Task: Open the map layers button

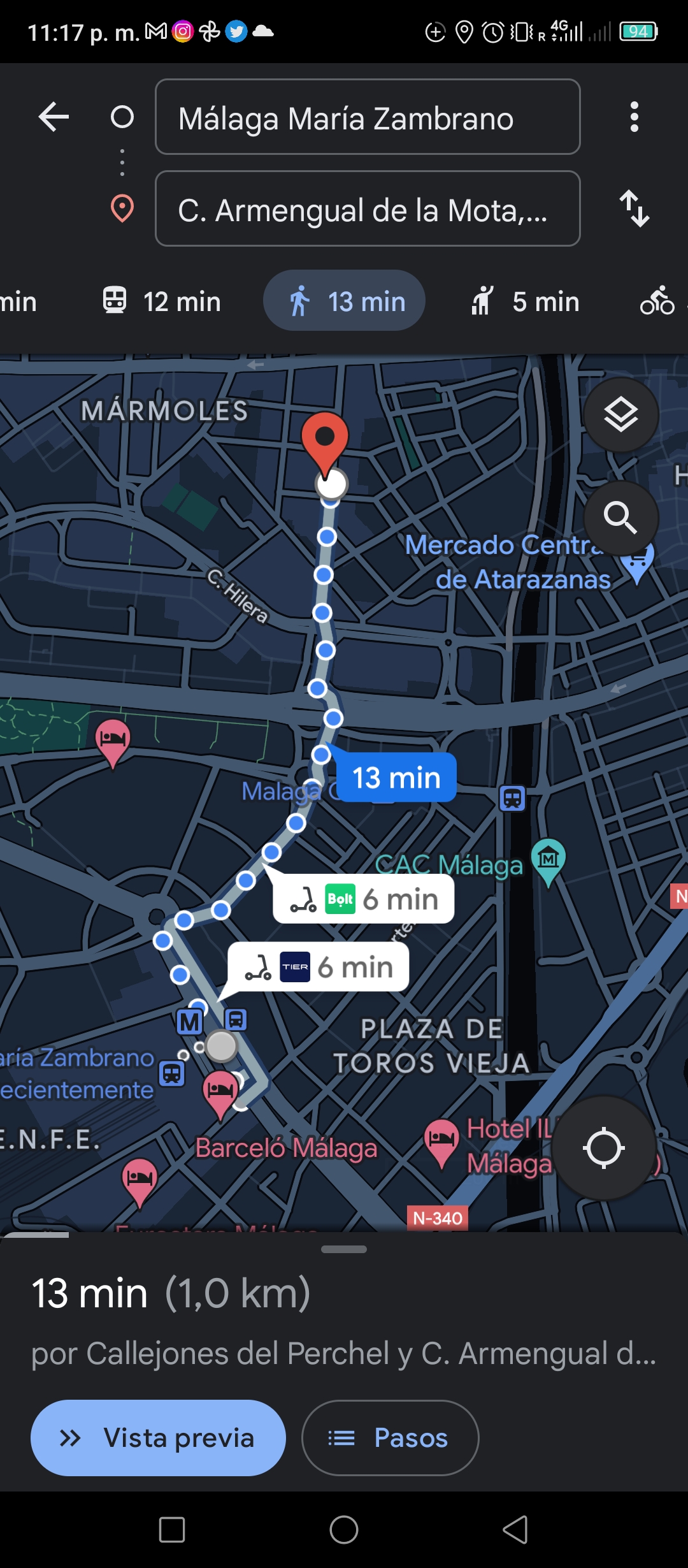Action: point(621,415)
